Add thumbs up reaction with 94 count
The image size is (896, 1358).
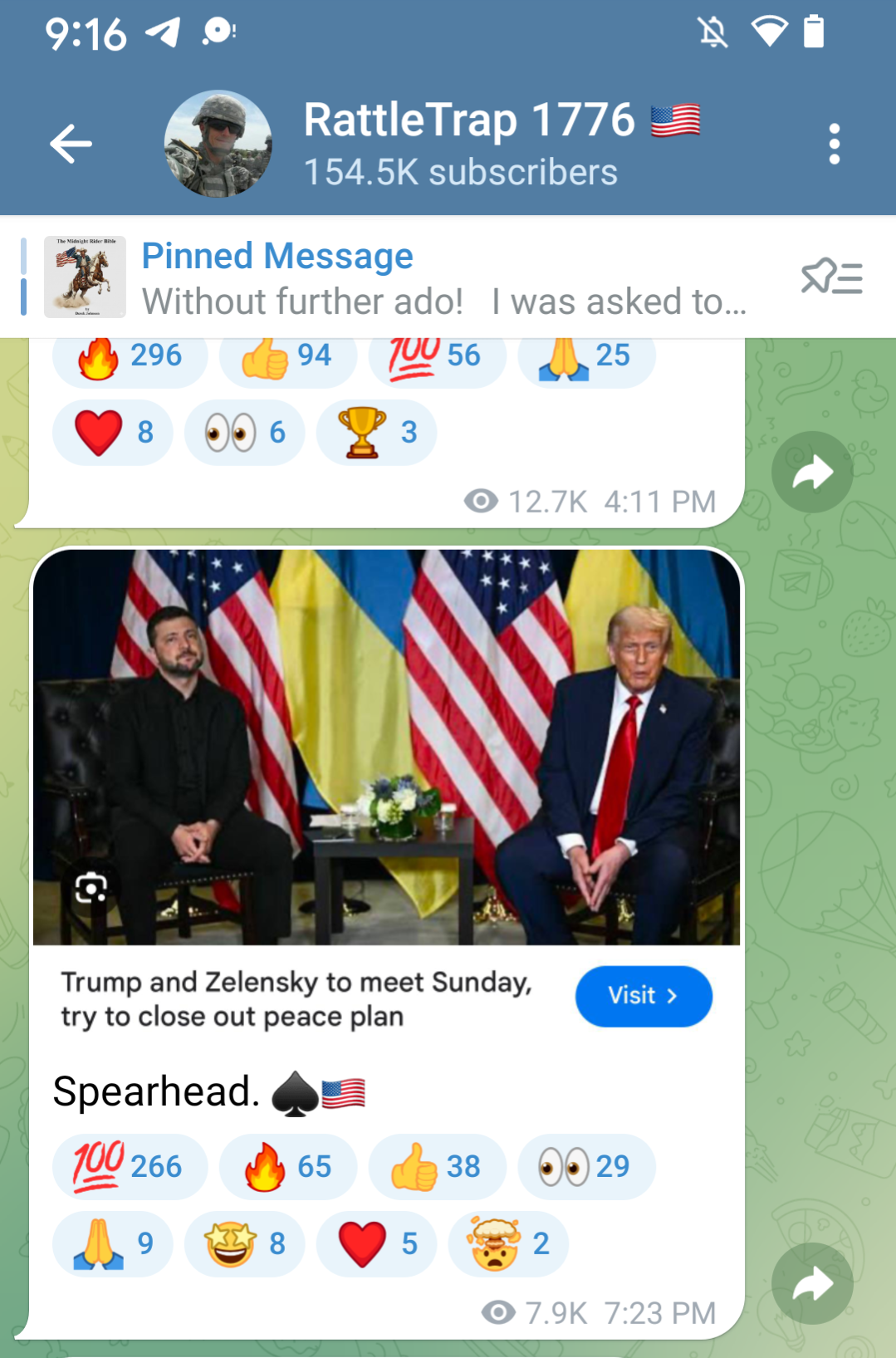click(x=287, y=357)
